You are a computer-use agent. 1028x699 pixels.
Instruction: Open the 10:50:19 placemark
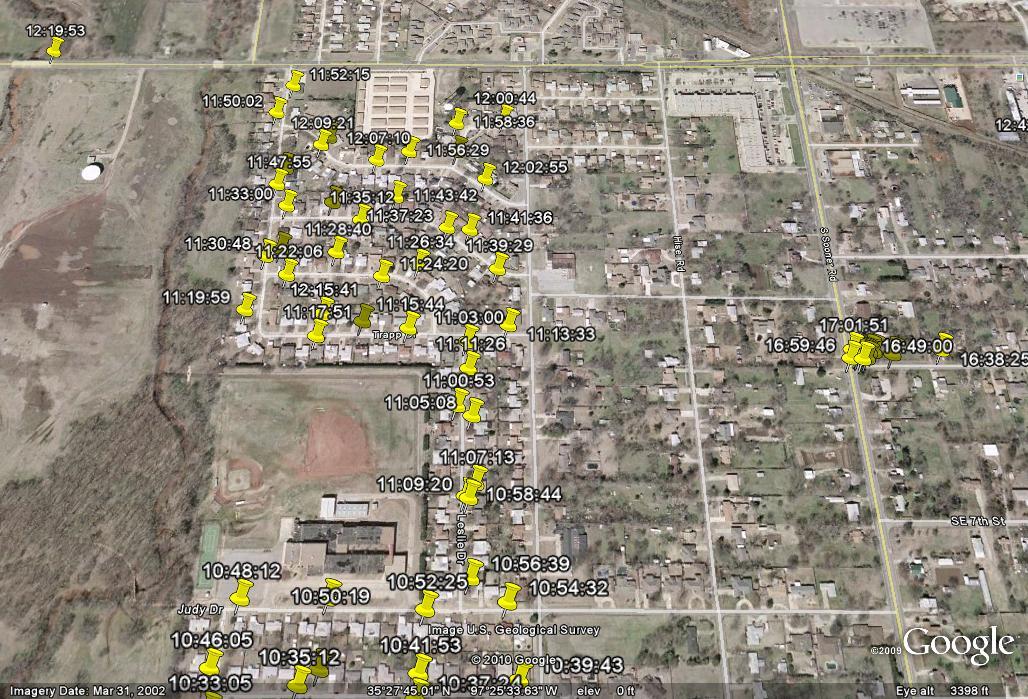tap(334, 588)
